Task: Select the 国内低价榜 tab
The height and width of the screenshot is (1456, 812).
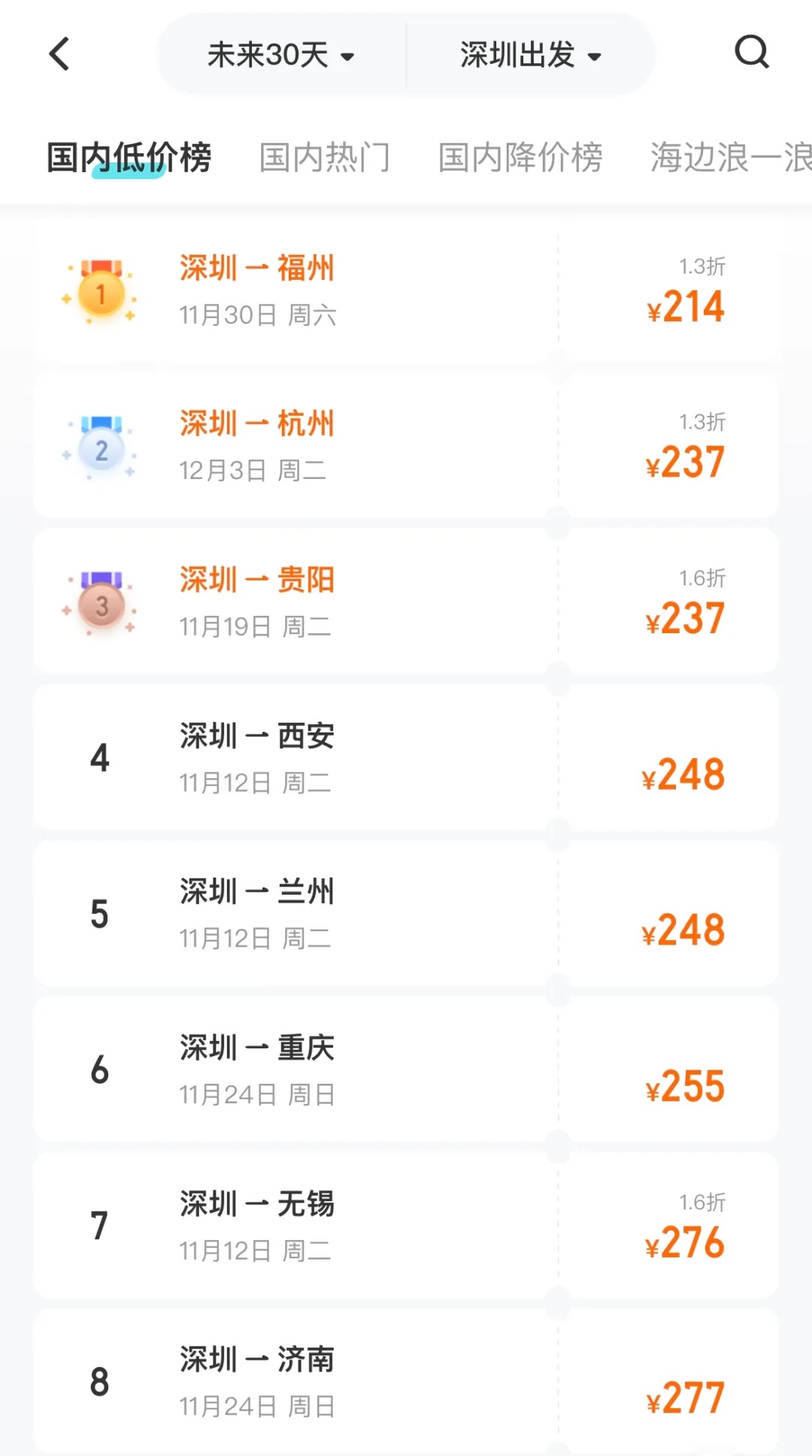Action: pyautogui.click(x=129, y=158)
